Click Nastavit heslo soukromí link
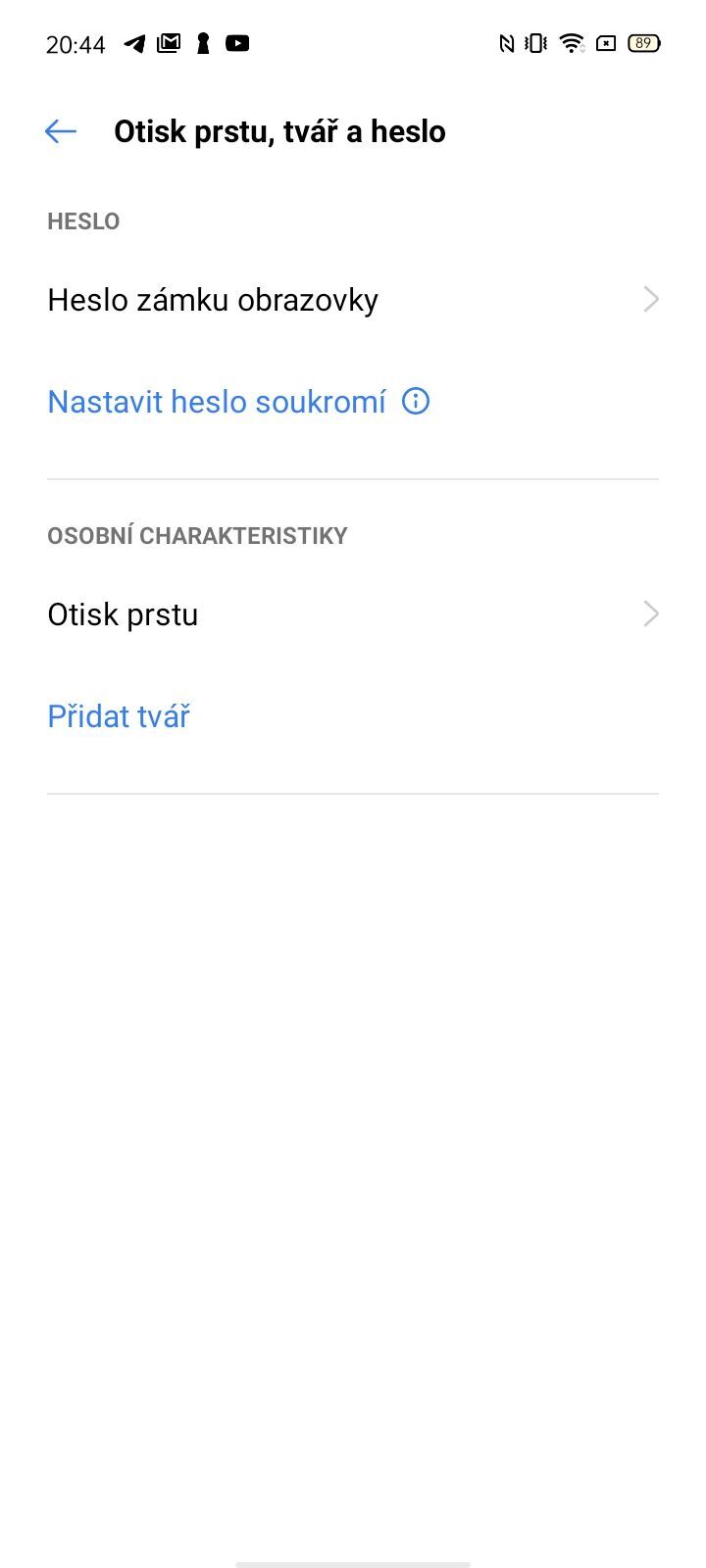Viewport: 706px width, 1568px height. click(217, 401)
